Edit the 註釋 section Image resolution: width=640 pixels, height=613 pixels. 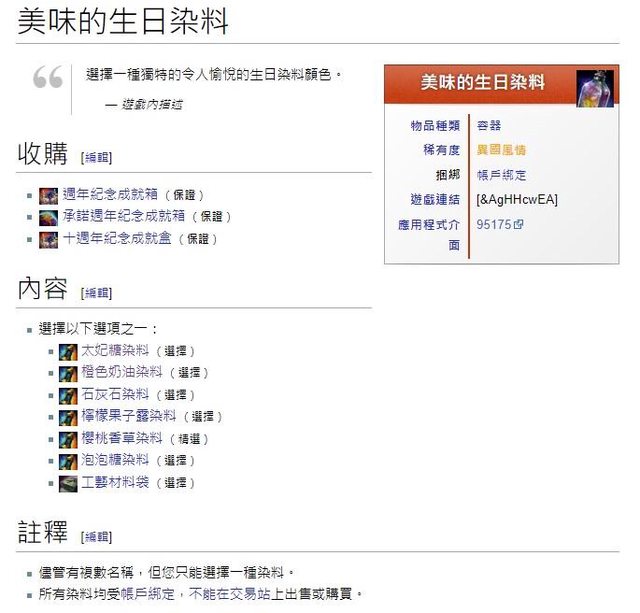coord(97,537)
